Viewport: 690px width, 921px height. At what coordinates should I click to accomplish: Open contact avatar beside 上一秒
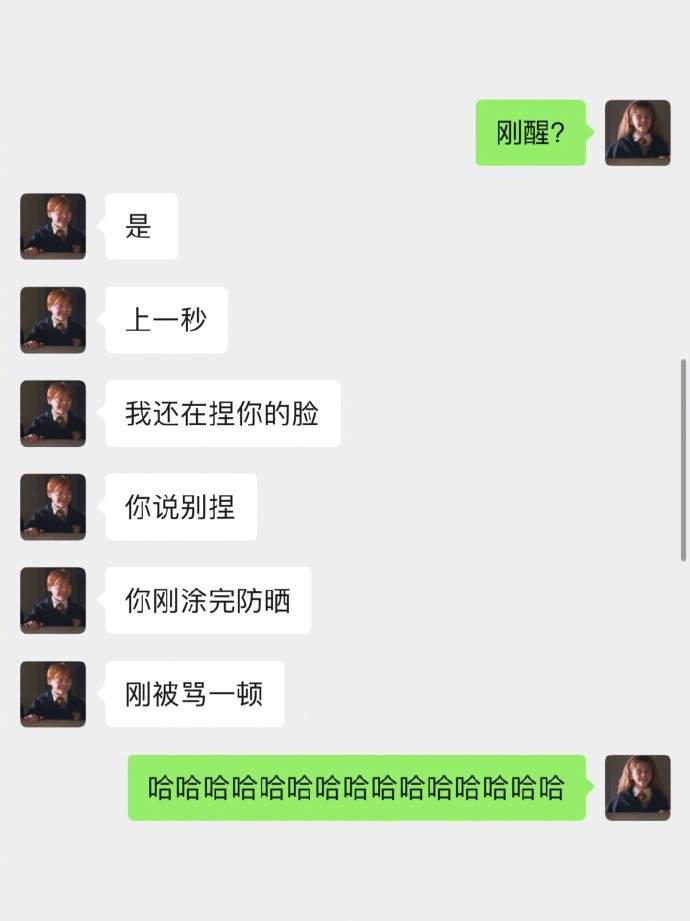pyautogui.click(x=53, y=320)
